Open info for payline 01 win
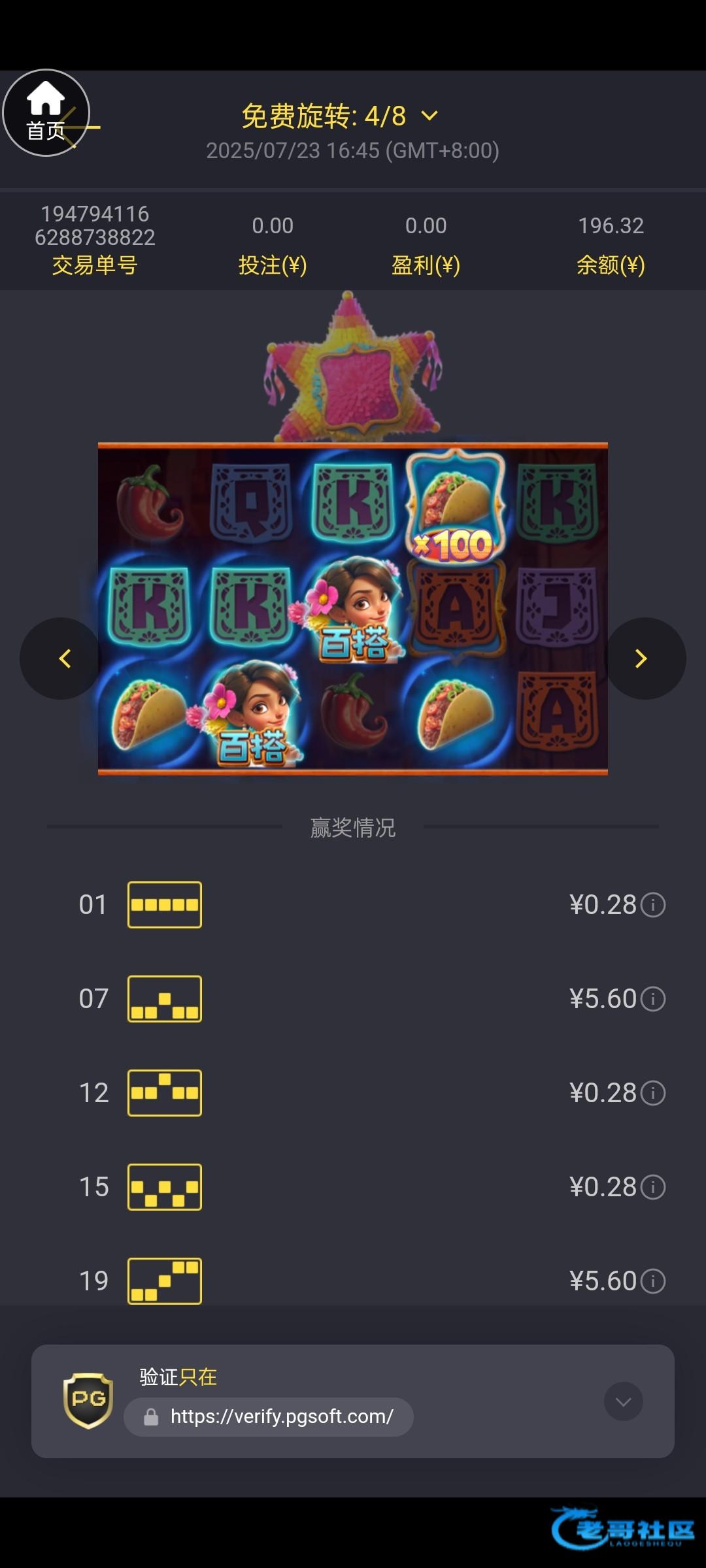706x1568 pixels. point(653,905)
